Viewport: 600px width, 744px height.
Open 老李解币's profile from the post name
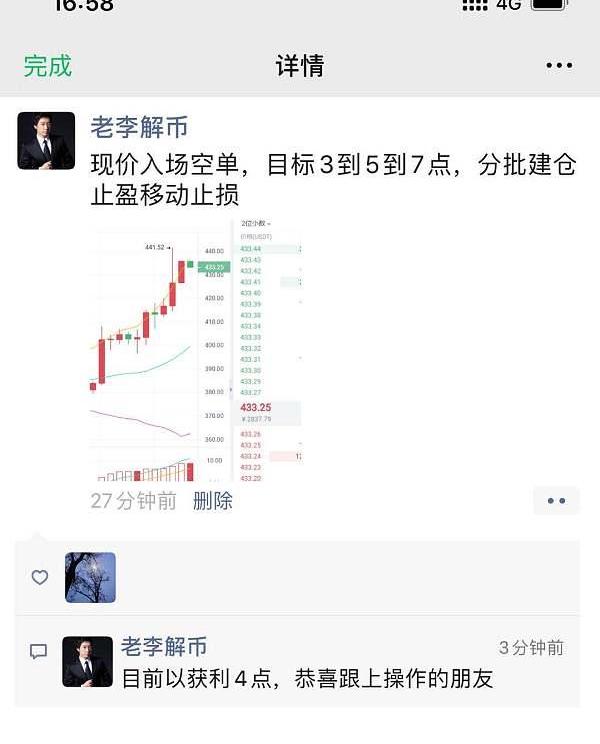tap(139, 127)
